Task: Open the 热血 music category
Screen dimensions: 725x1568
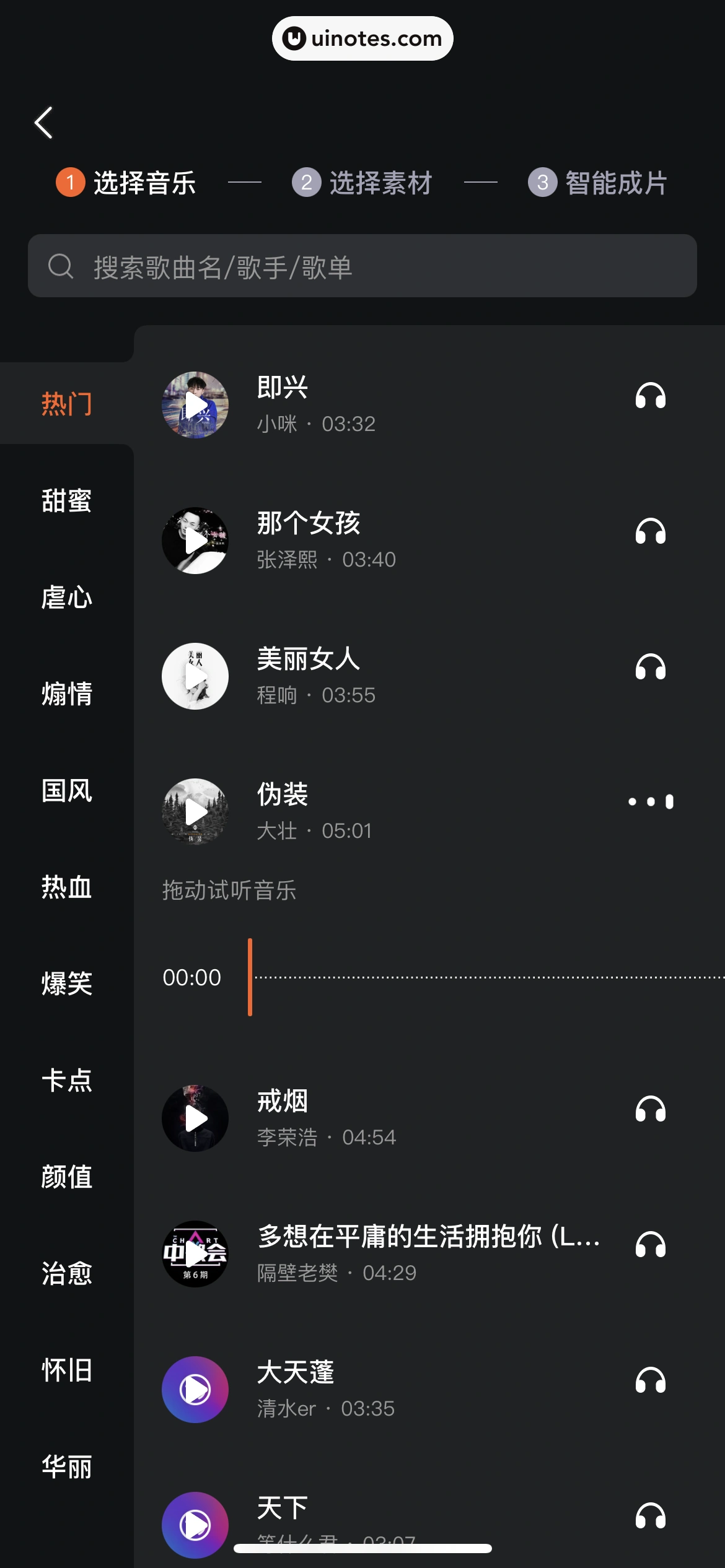Action: tap(67, 887)
